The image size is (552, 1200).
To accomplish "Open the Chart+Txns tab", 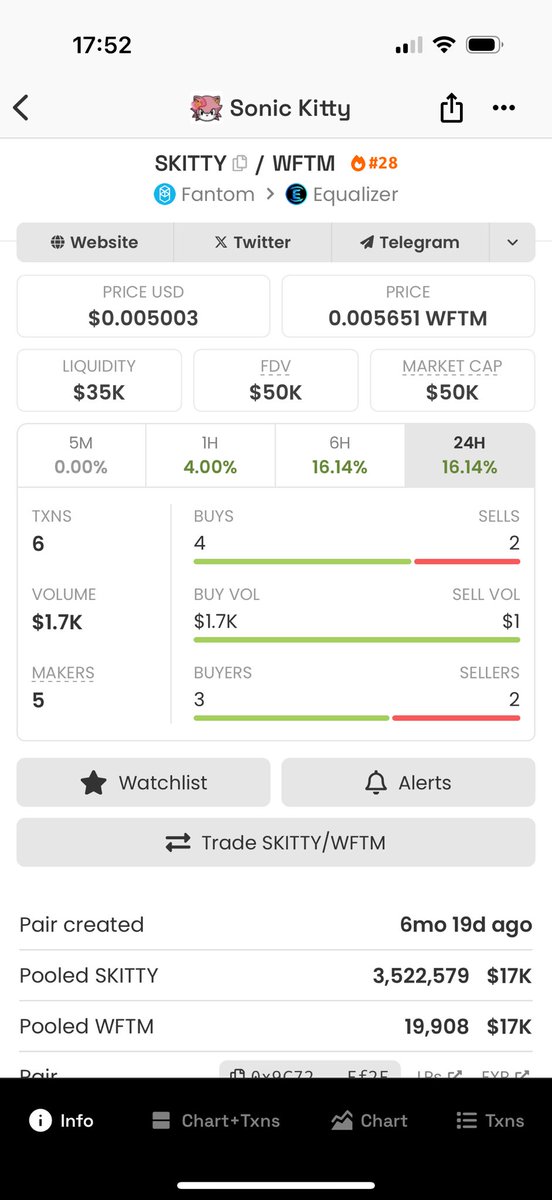I will 215,1121.
